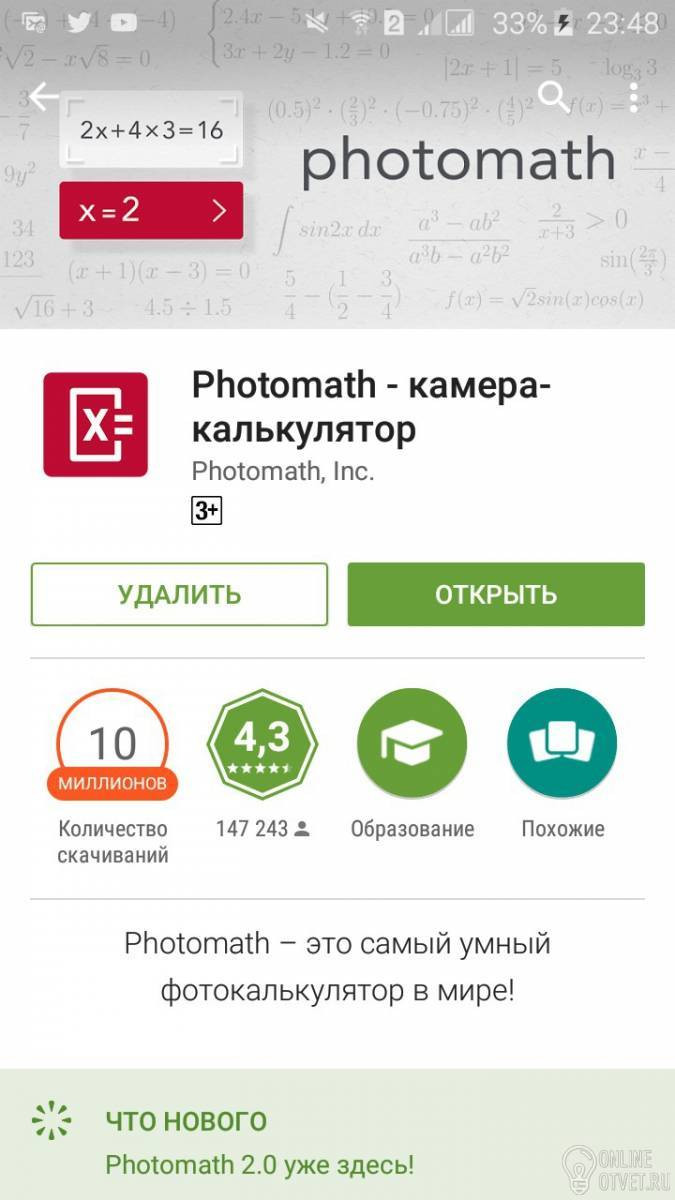View Похожие similar apps
Viewport: 675px width, 1200px height.
(562, 744)
